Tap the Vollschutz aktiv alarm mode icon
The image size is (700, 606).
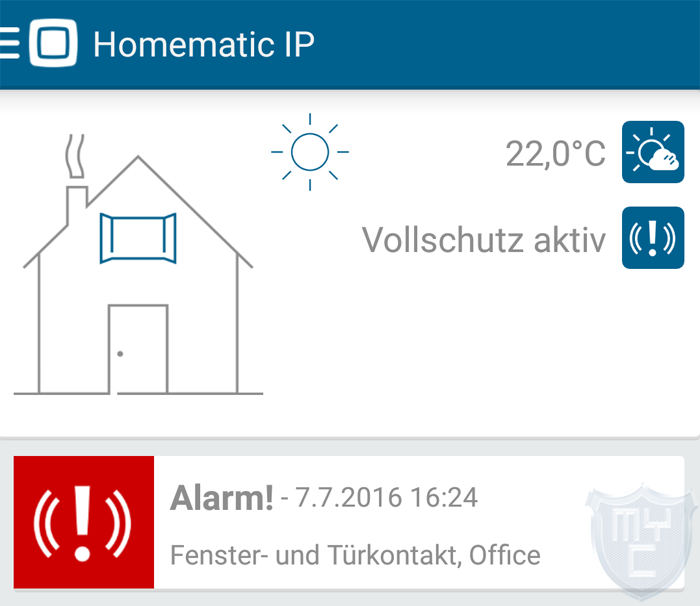[x=652, y=238]
